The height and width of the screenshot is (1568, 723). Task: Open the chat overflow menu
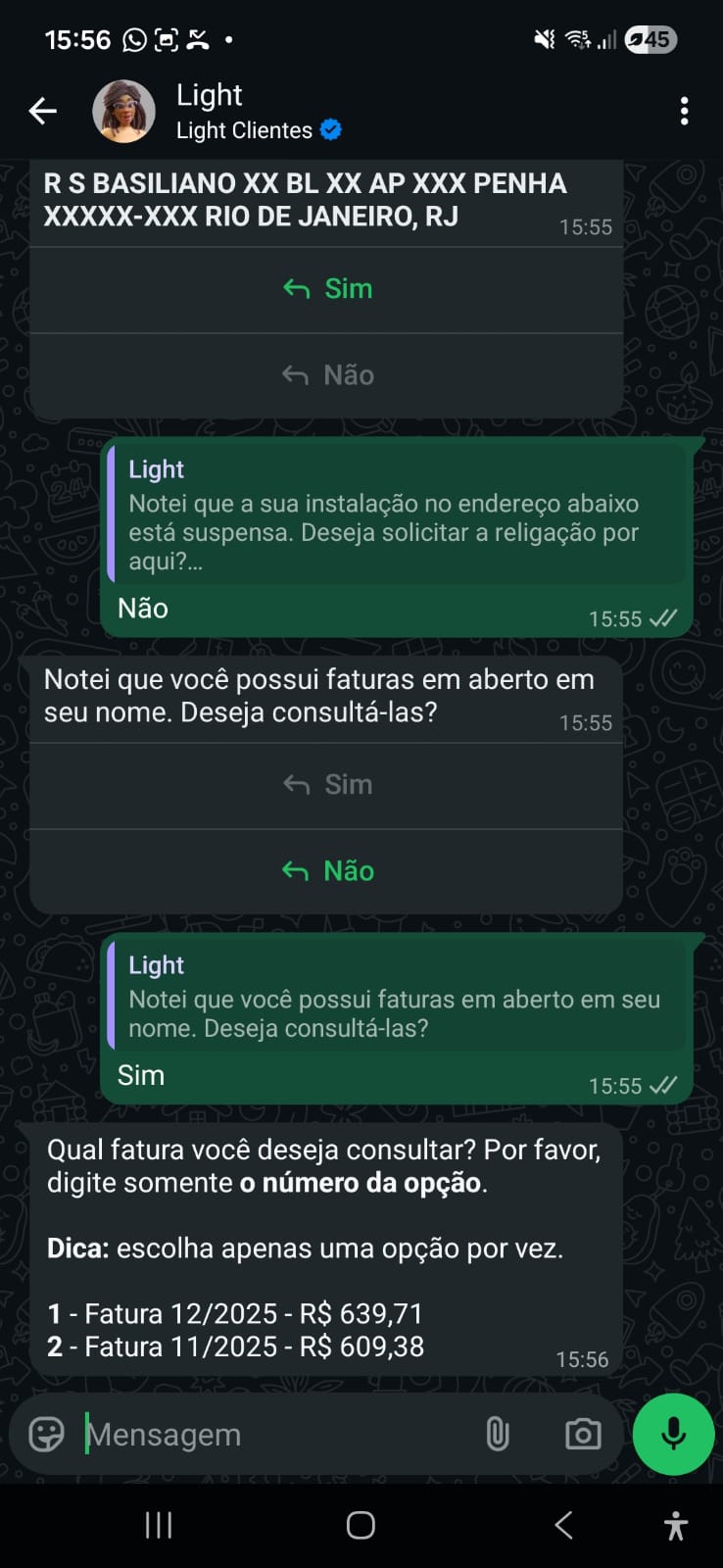(x=684, y=112)
